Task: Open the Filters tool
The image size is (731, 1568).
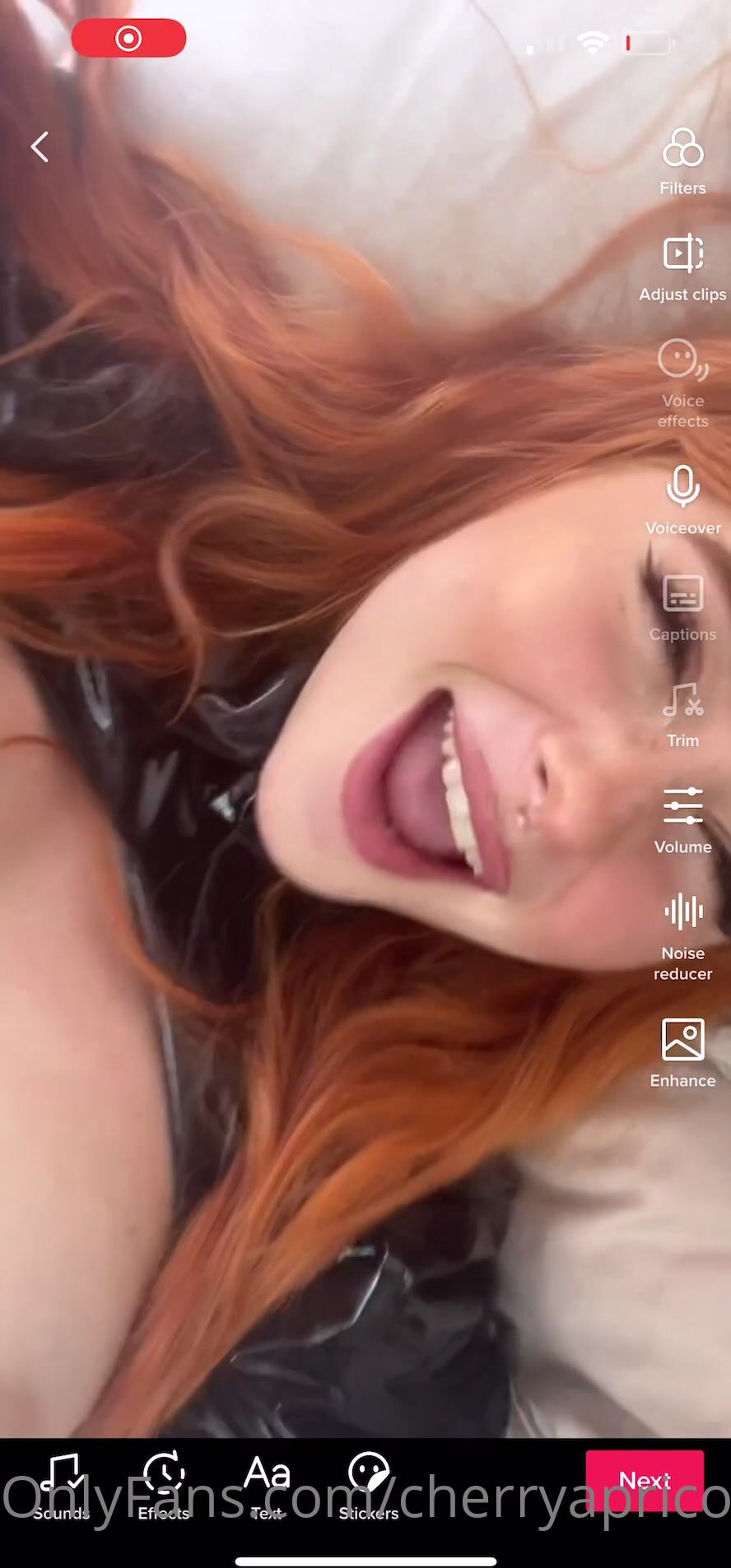Action: click(x=682, y=161)
